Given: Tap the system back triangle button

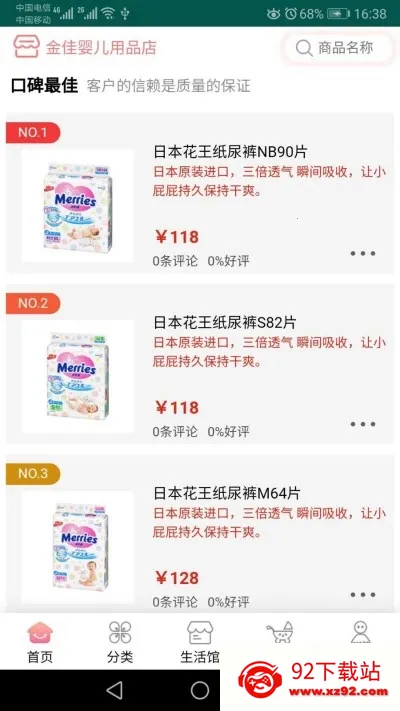Looking at the screenshot, I should click(x=114, y=691).
